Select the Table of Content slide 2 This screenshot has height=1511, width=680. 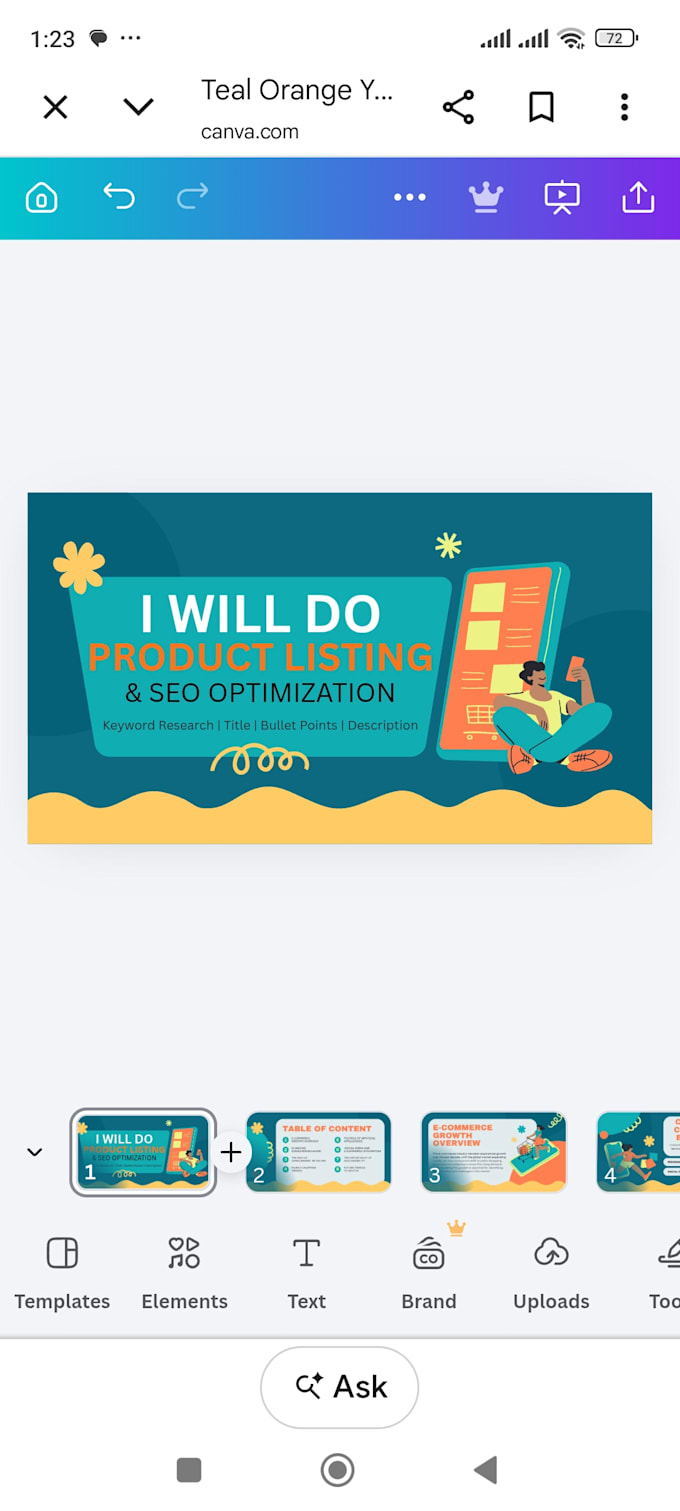click(318, 1152)
